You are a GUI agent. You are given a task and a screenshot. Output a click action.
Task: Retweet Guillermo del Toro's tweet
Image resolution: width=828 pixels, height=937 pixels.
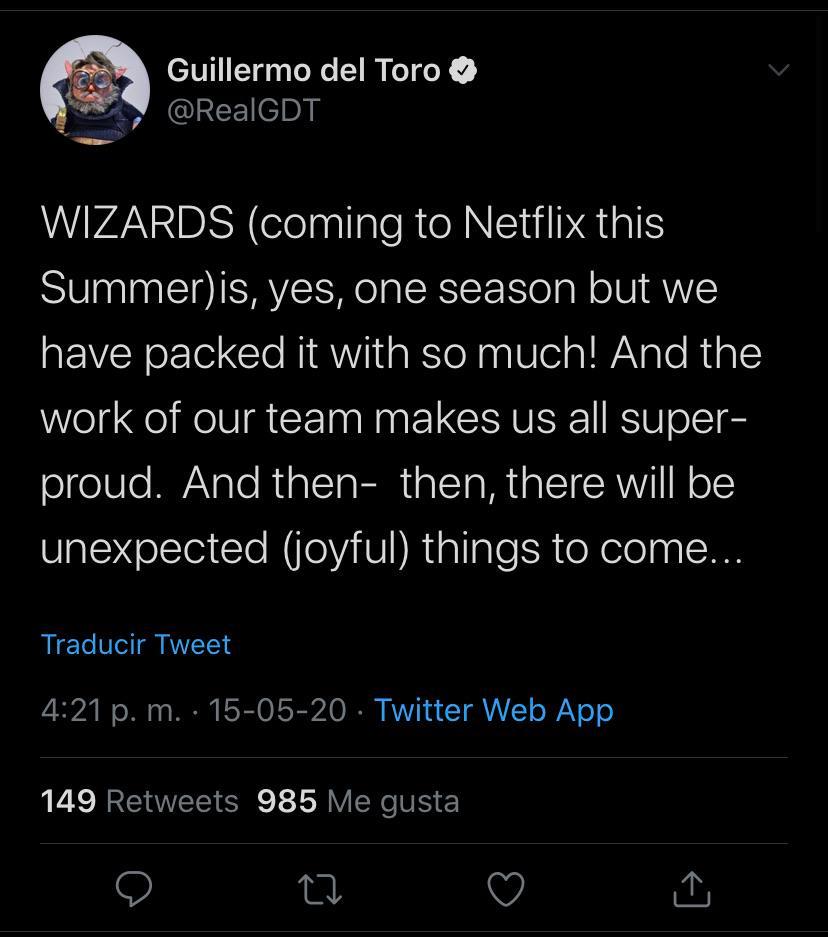coord(320,888)
